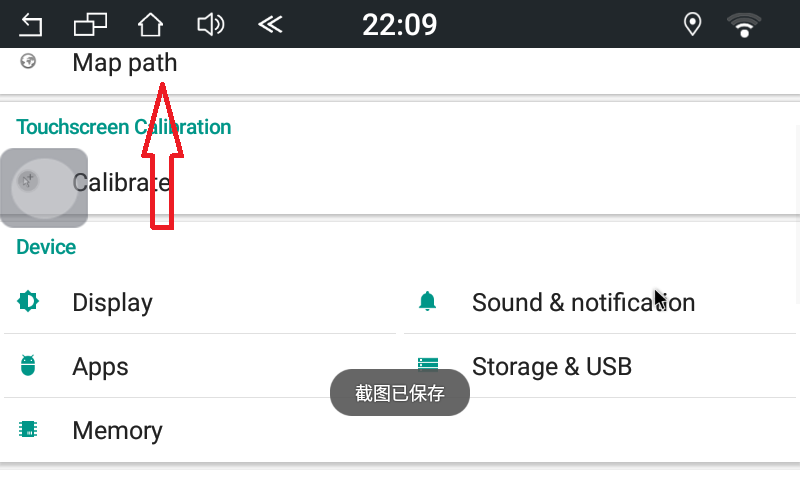Return to the home screen
The height and width of the screenshot is (480, 800).
point(150,24)
